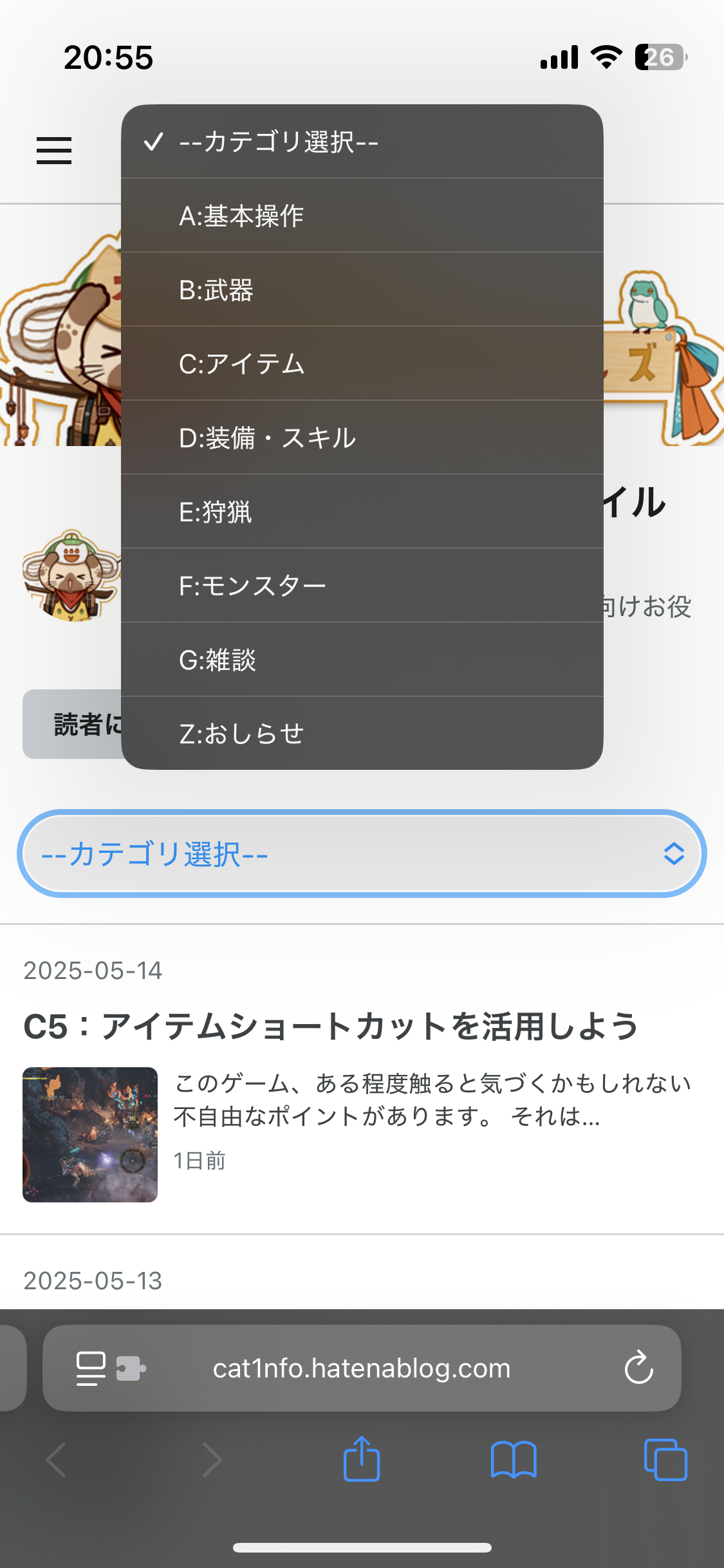724x1568 pixels.
Task: Tap the --カテゴリ選択-- dropdown field
Action: pyautogui.click(x=362, y=854)
